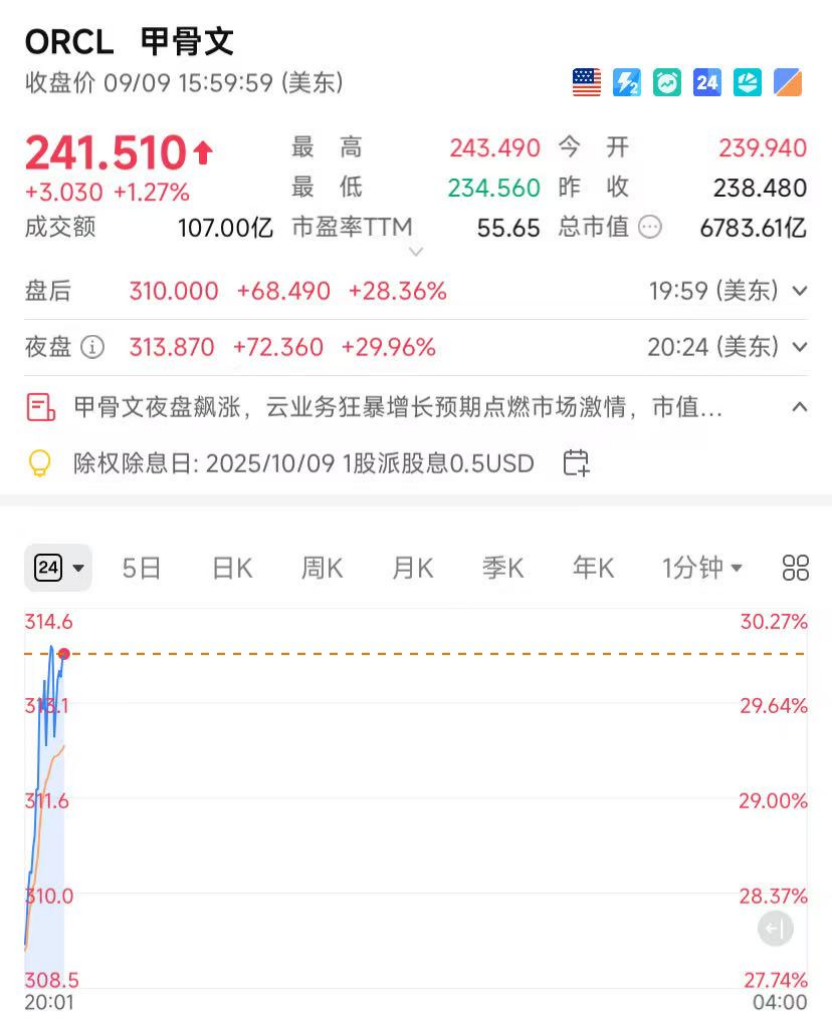Select the 周K chart tab
Image resolution: width=832 pixels, height=1036 pixels.
click(x=320, y=567)
